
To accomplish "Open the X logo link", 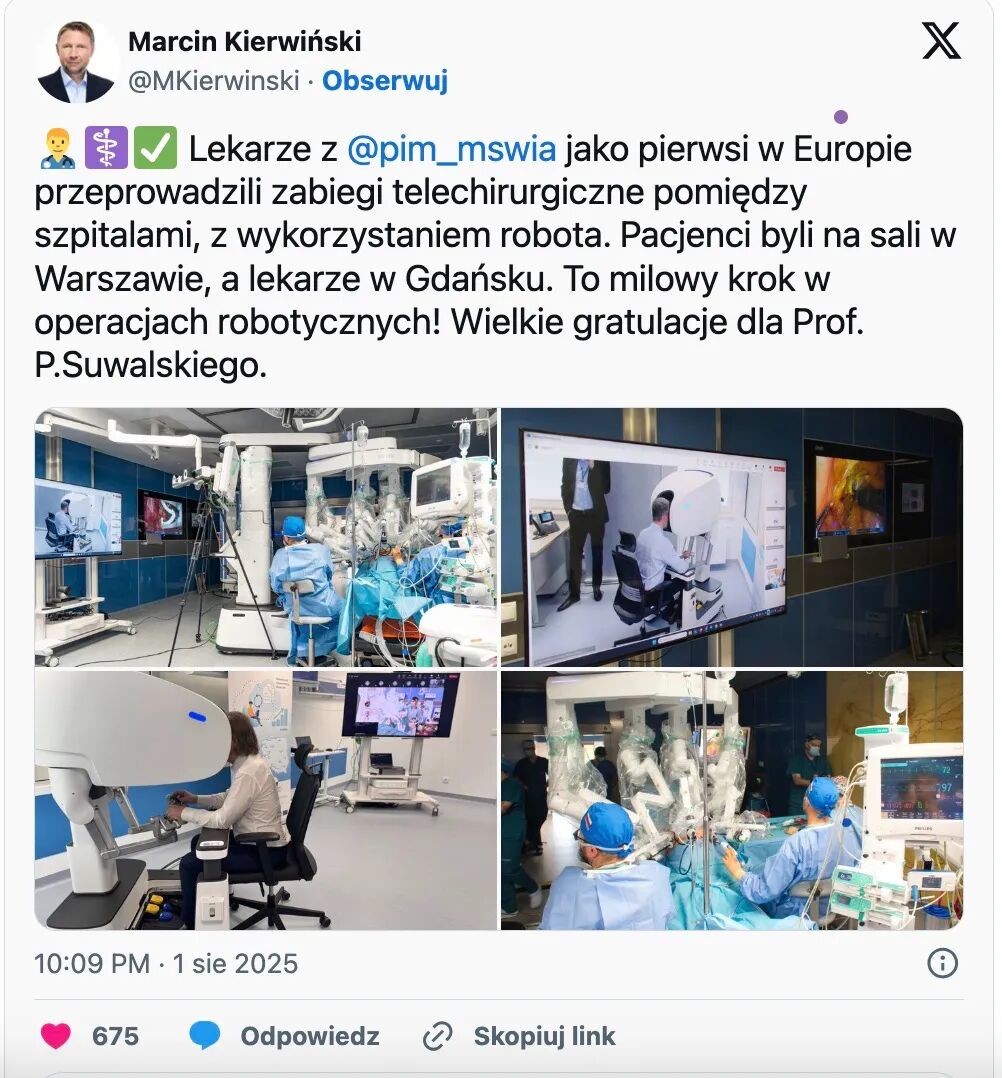I will (x=940, y=42).
